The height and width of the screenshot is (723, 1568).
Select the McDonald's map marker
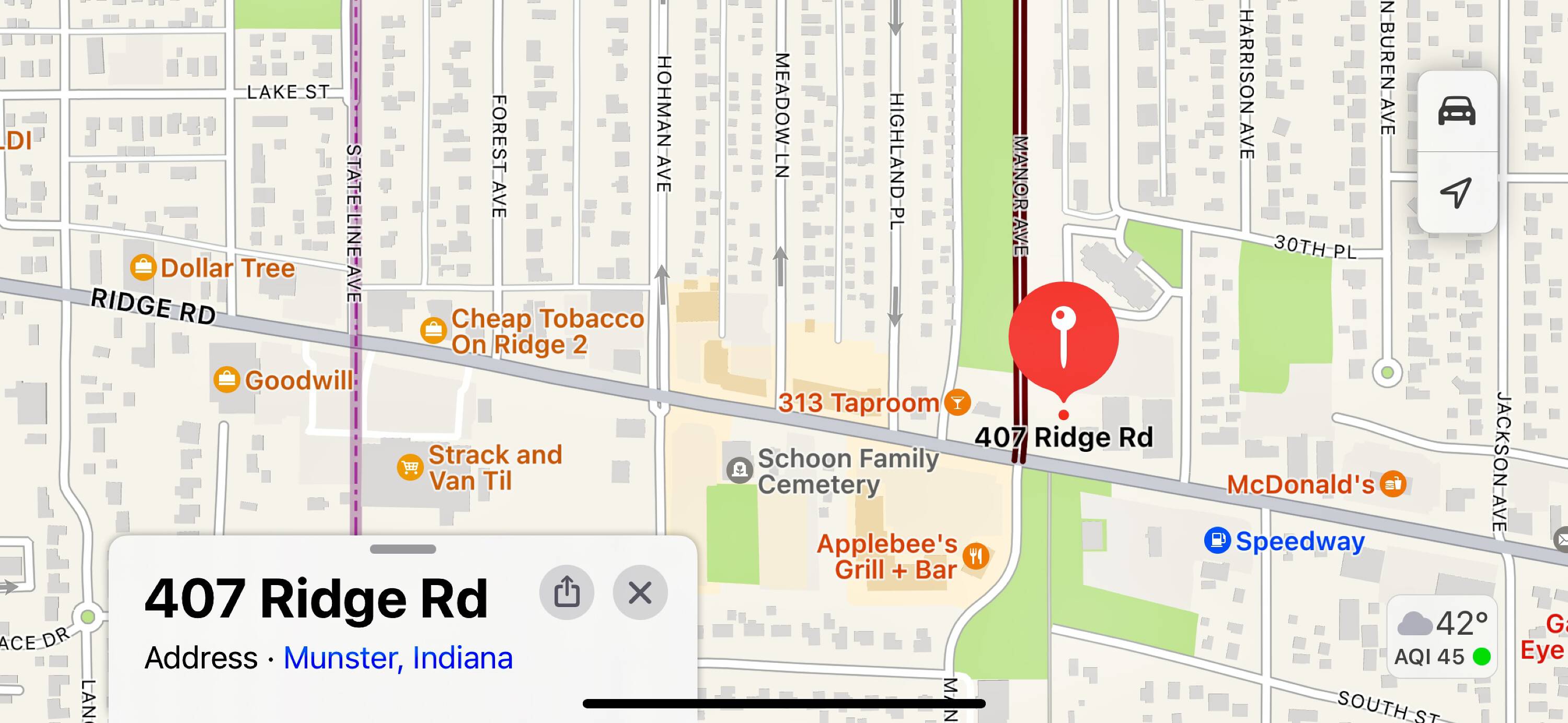click(x=1393, y=484)
